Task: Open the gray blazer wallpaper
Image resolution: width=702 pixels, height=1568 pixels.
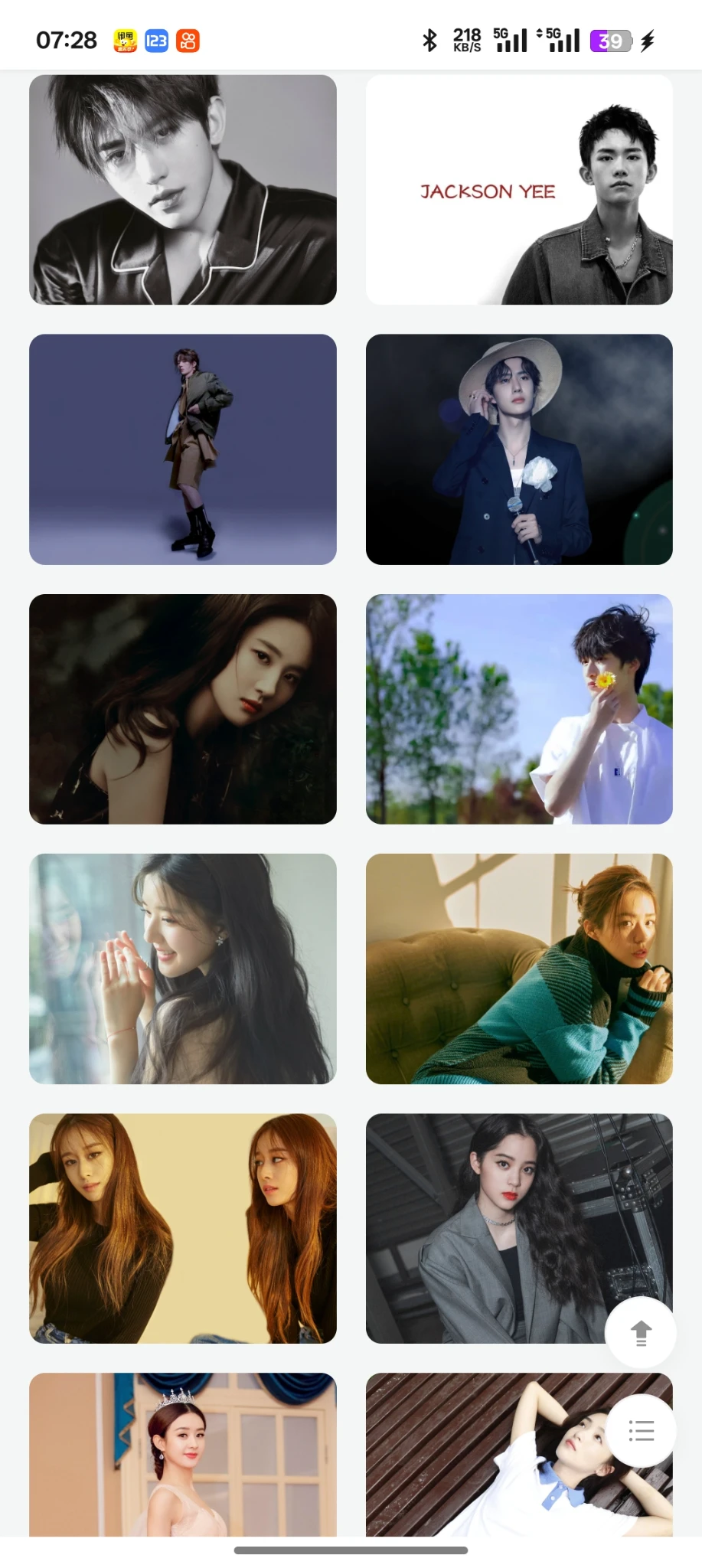Action: tap(490, 1228)
